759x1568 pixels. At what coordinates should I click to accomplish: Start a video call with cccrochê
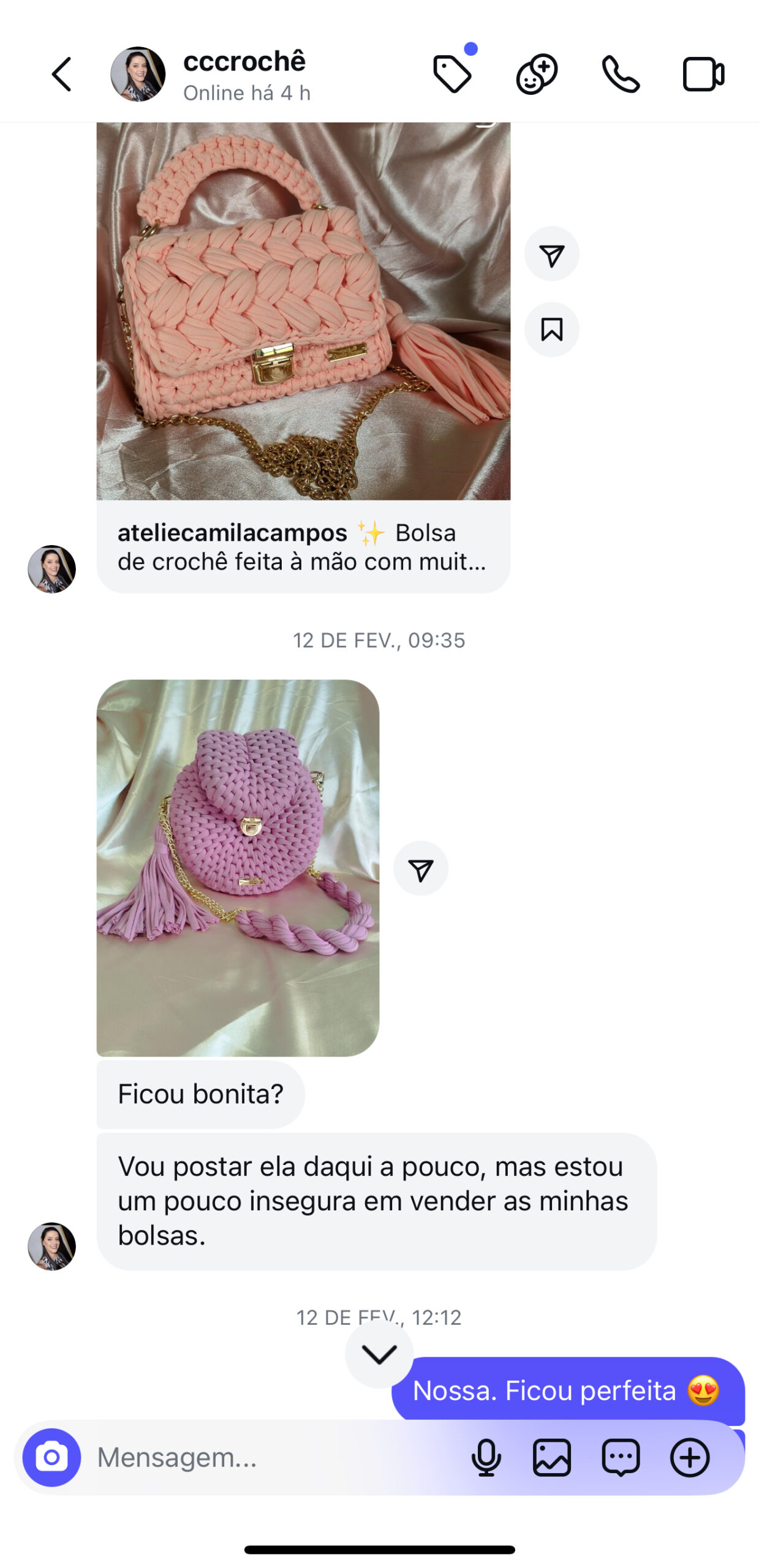[x=703, y=74]
